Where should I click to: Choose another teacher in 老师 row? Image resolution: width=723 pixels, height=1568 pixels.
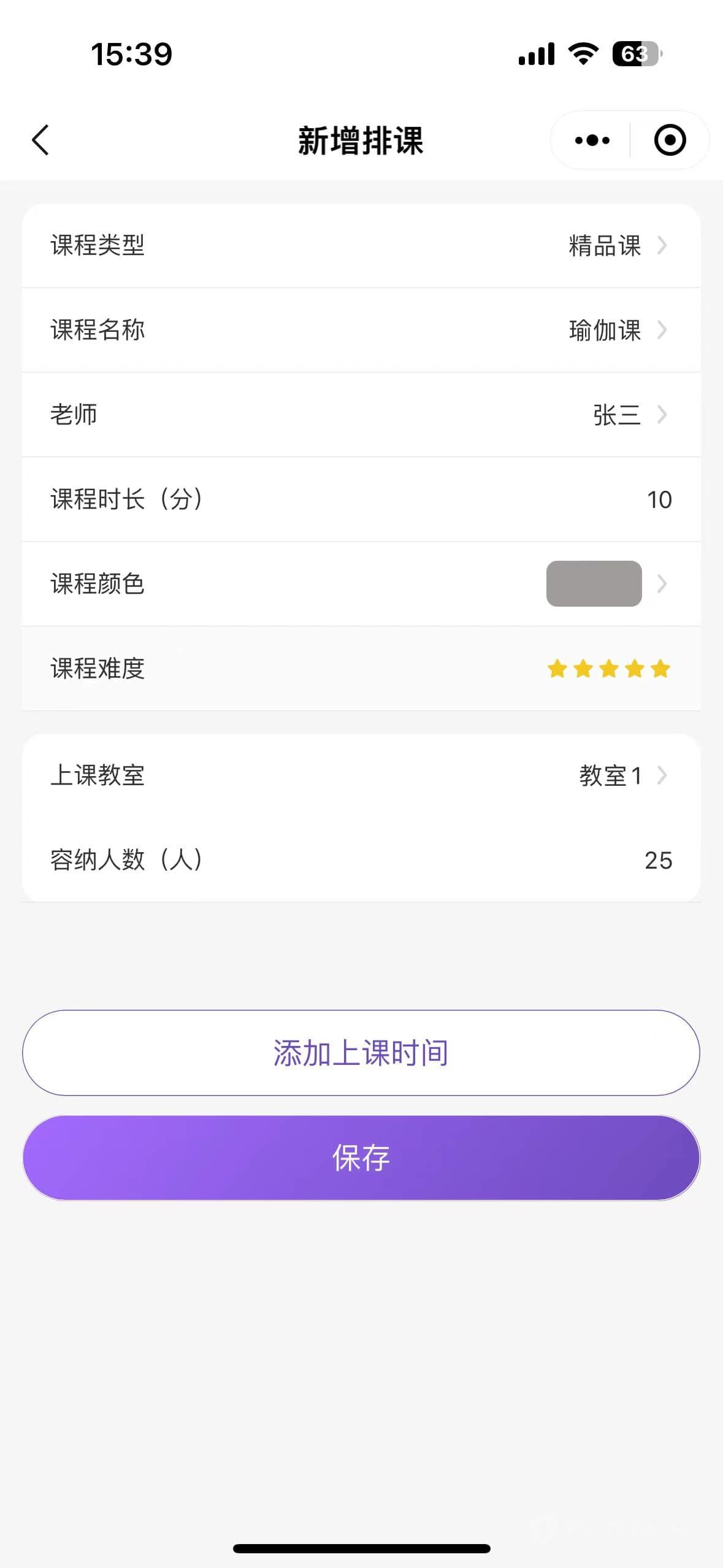click(x=361, y=415)
